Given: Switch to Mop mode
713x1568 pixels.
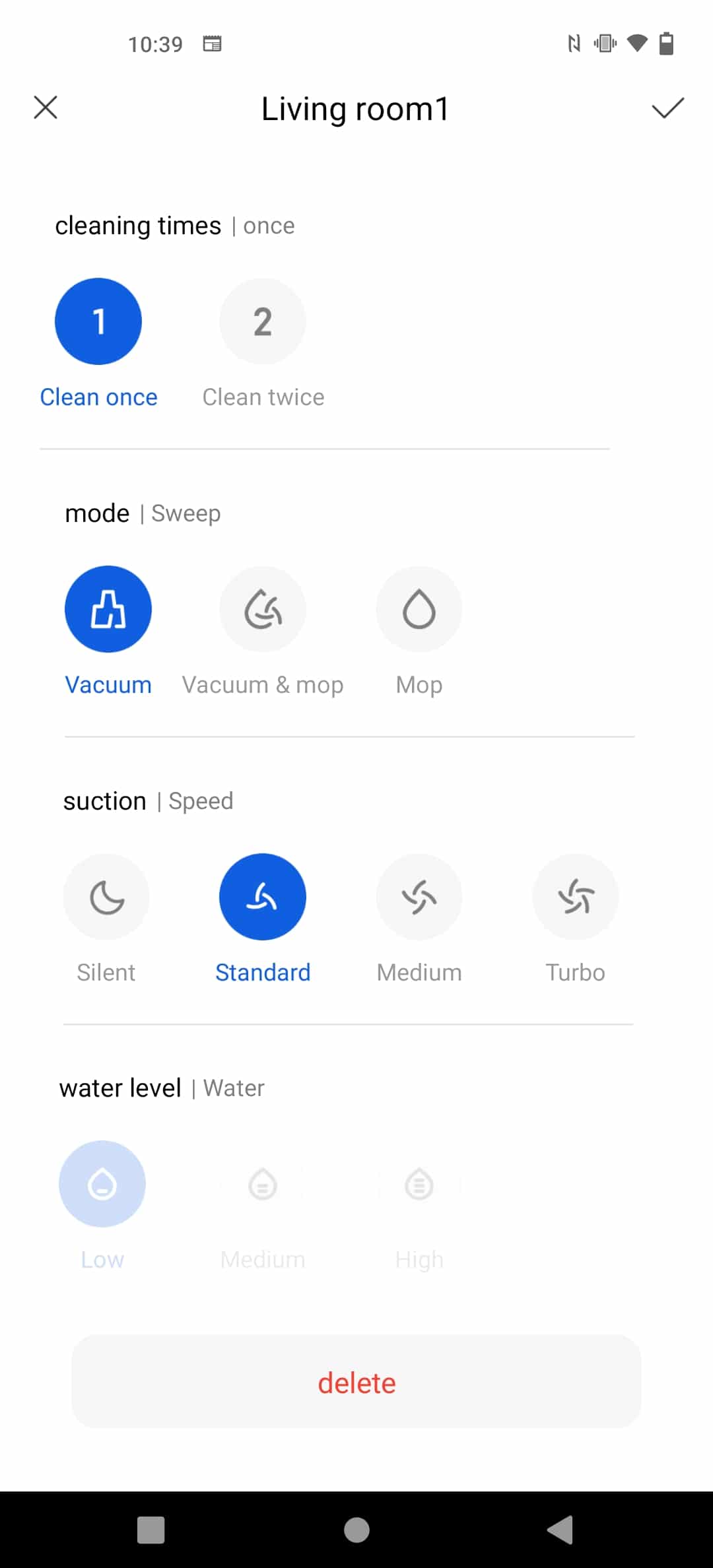Looking at the screenshot, I should [419, 609].
